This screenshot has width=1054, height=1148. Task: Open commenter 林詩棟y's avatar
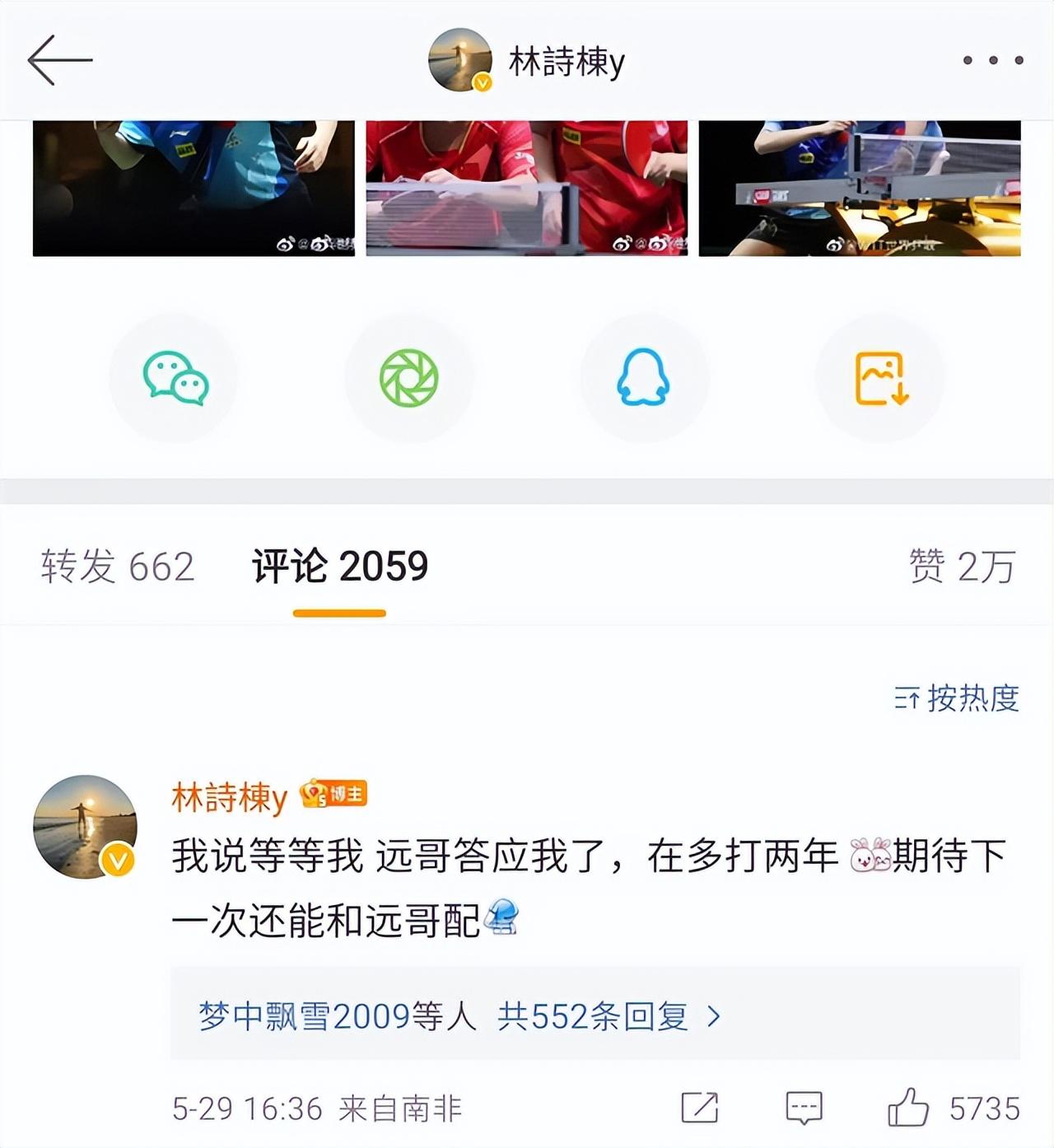pos(84,826)
